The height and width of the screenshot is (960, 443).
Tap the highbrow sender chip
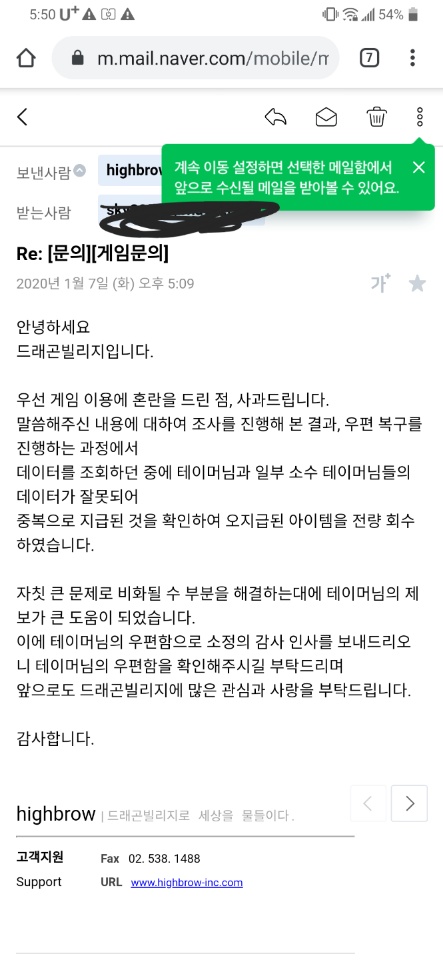130,170
